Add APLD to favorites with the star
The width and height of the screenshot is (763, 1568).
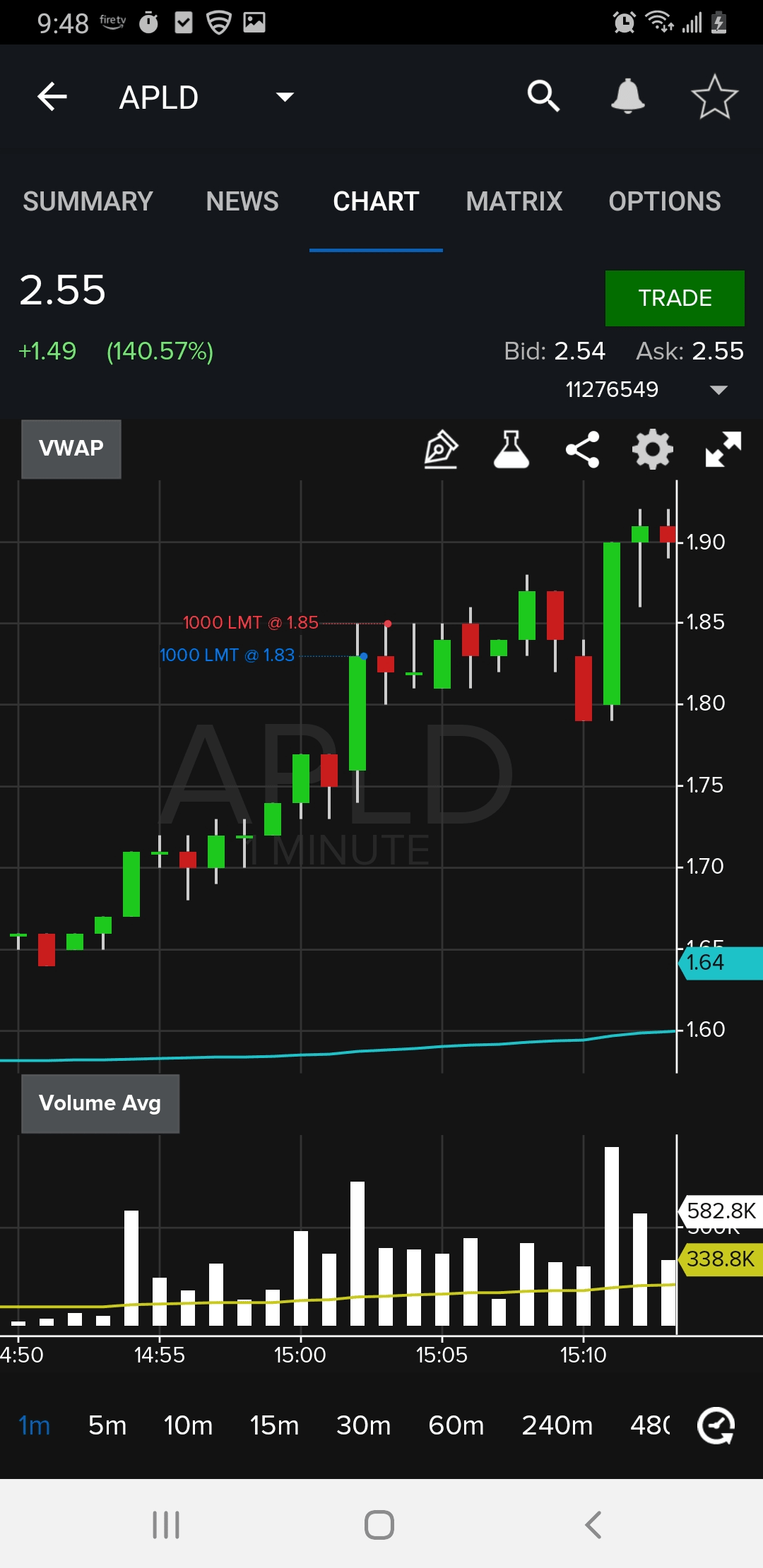(x=714, y=97)
